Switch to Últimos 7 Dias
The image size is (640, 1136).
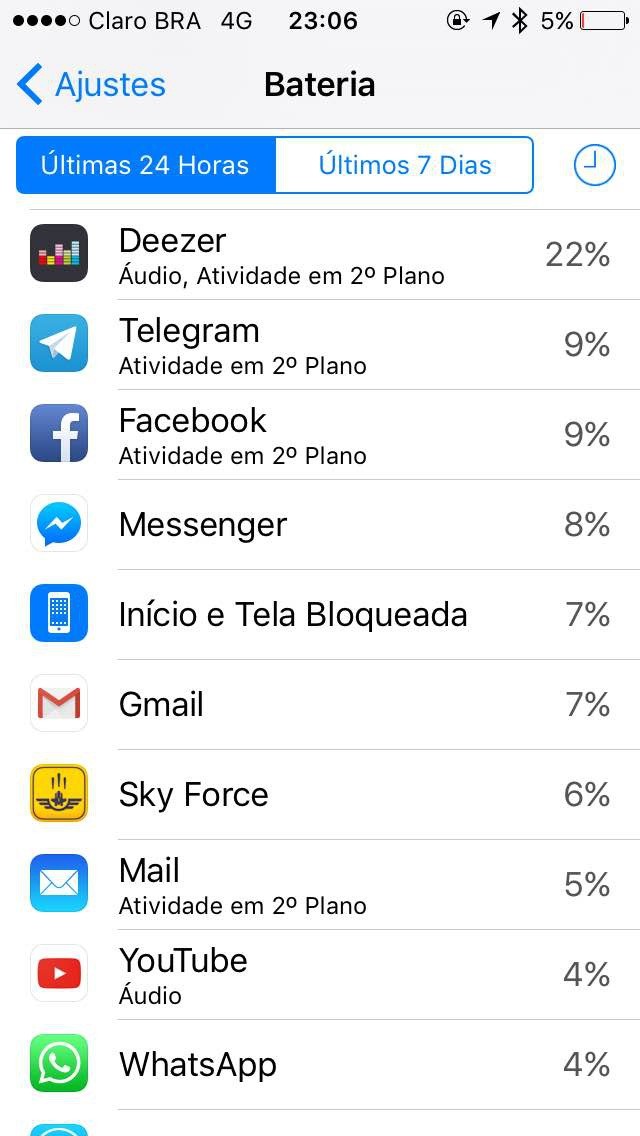pos(404,165)
